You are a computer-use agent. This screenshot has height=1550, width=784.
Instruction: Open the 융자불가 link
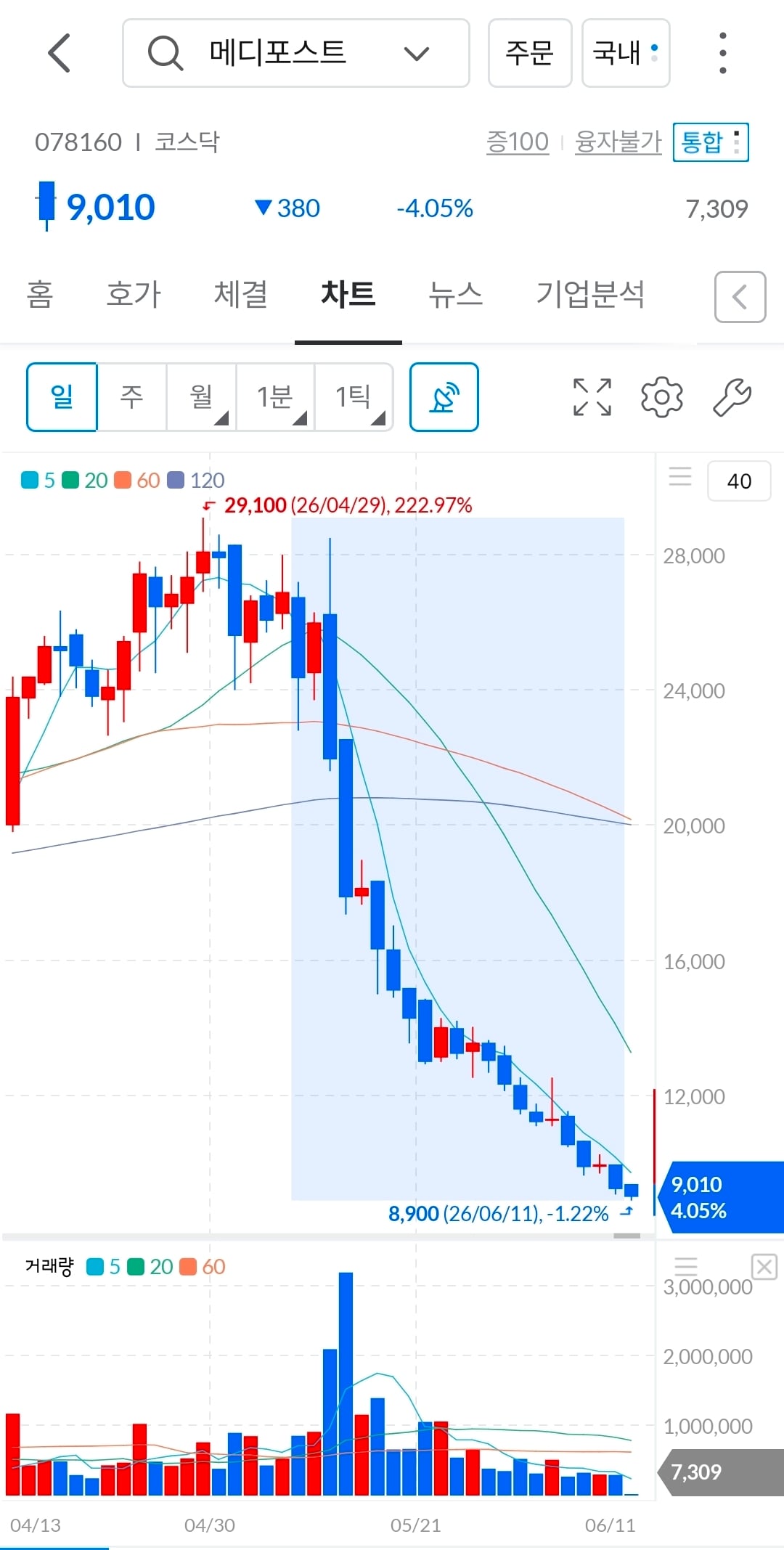pyautogui.click(x=618, y=142)
